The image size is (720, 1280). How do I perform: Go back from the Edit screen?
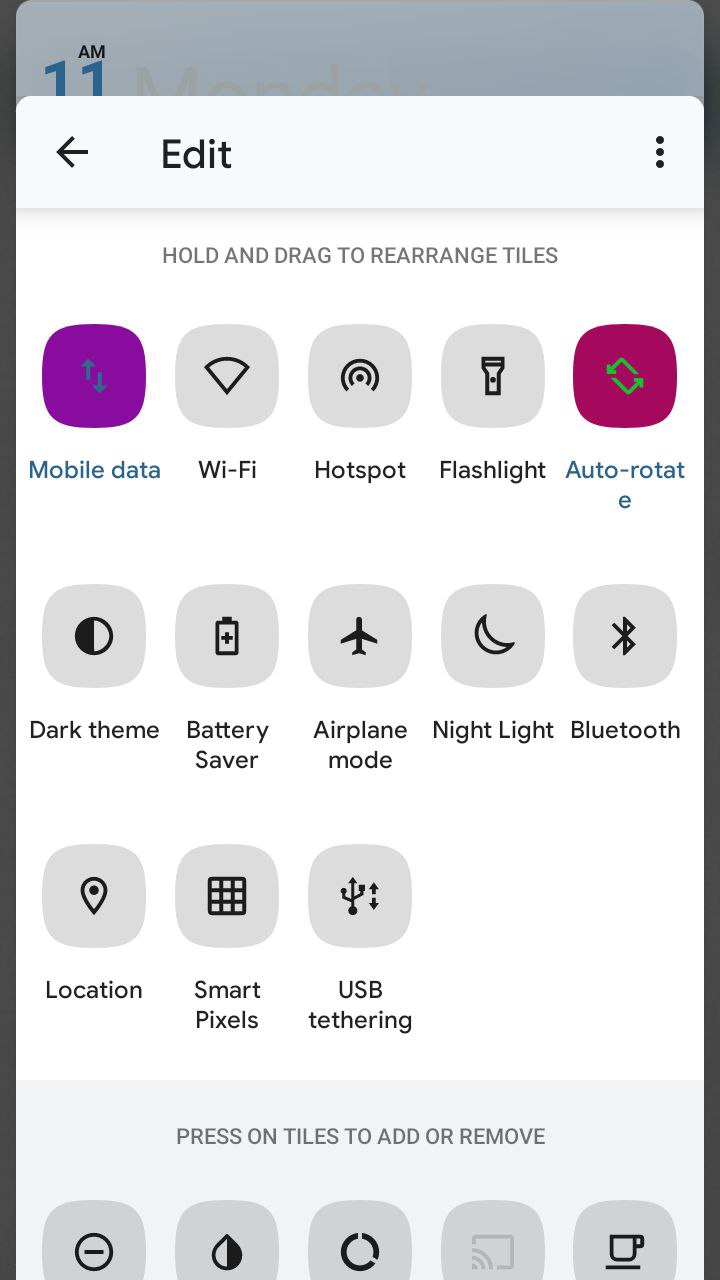point(72,153)
